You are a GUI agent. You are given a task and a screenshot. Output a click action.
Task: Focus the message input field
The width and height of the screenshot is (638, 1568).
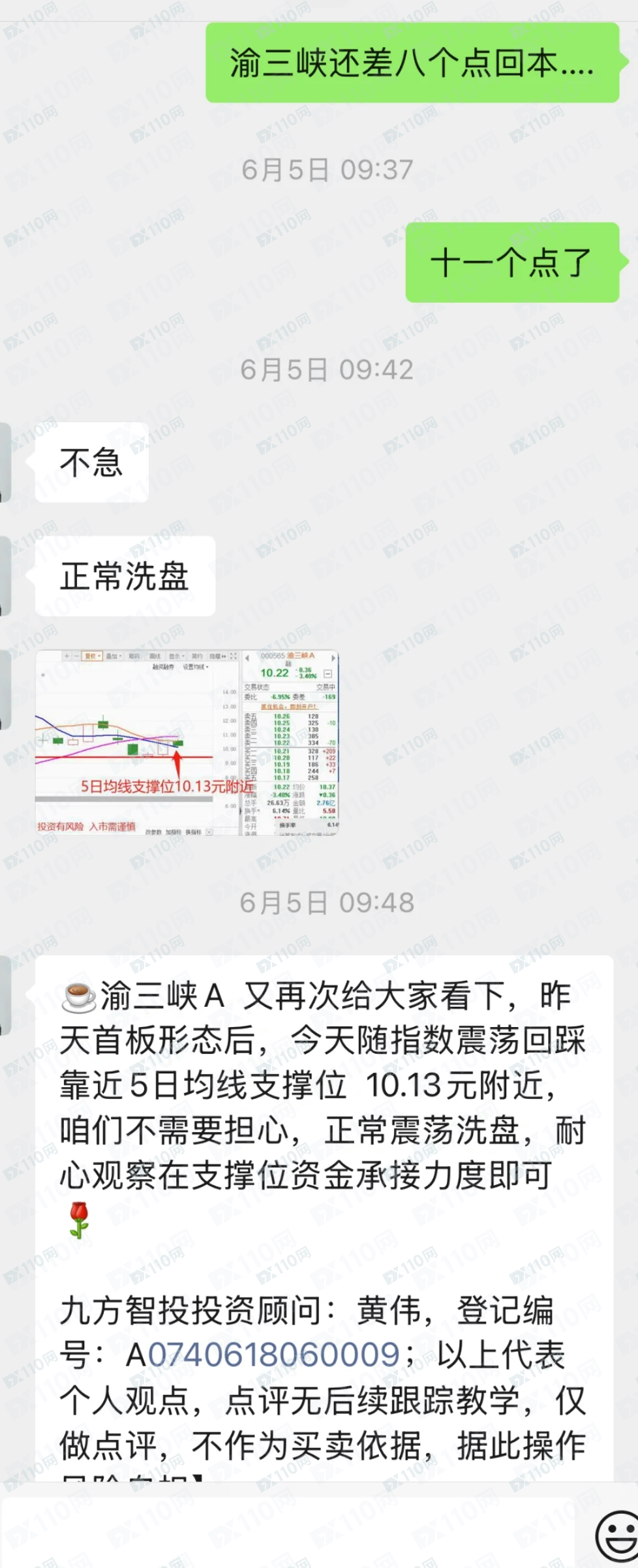tap(287, 1533)
